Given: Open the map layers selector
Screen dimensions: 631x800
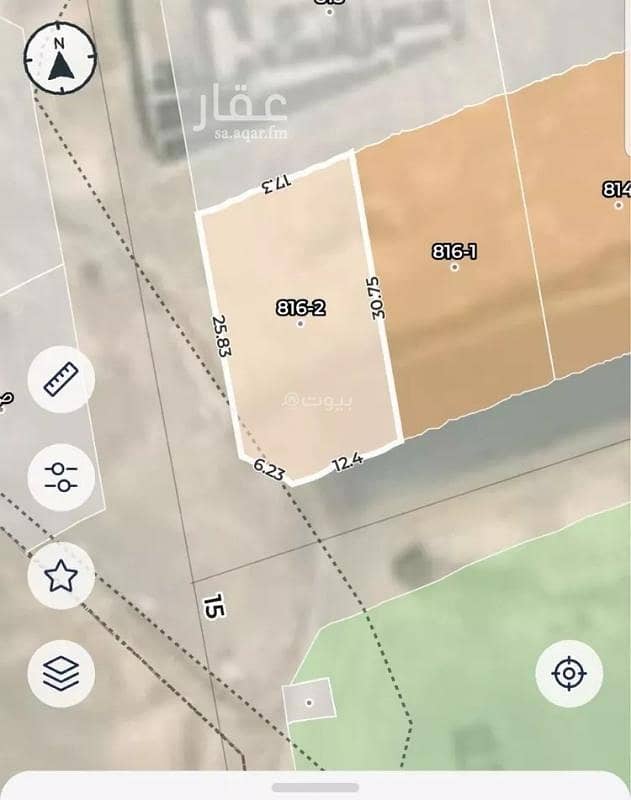Looking at the screenshot, I should 61,673.
